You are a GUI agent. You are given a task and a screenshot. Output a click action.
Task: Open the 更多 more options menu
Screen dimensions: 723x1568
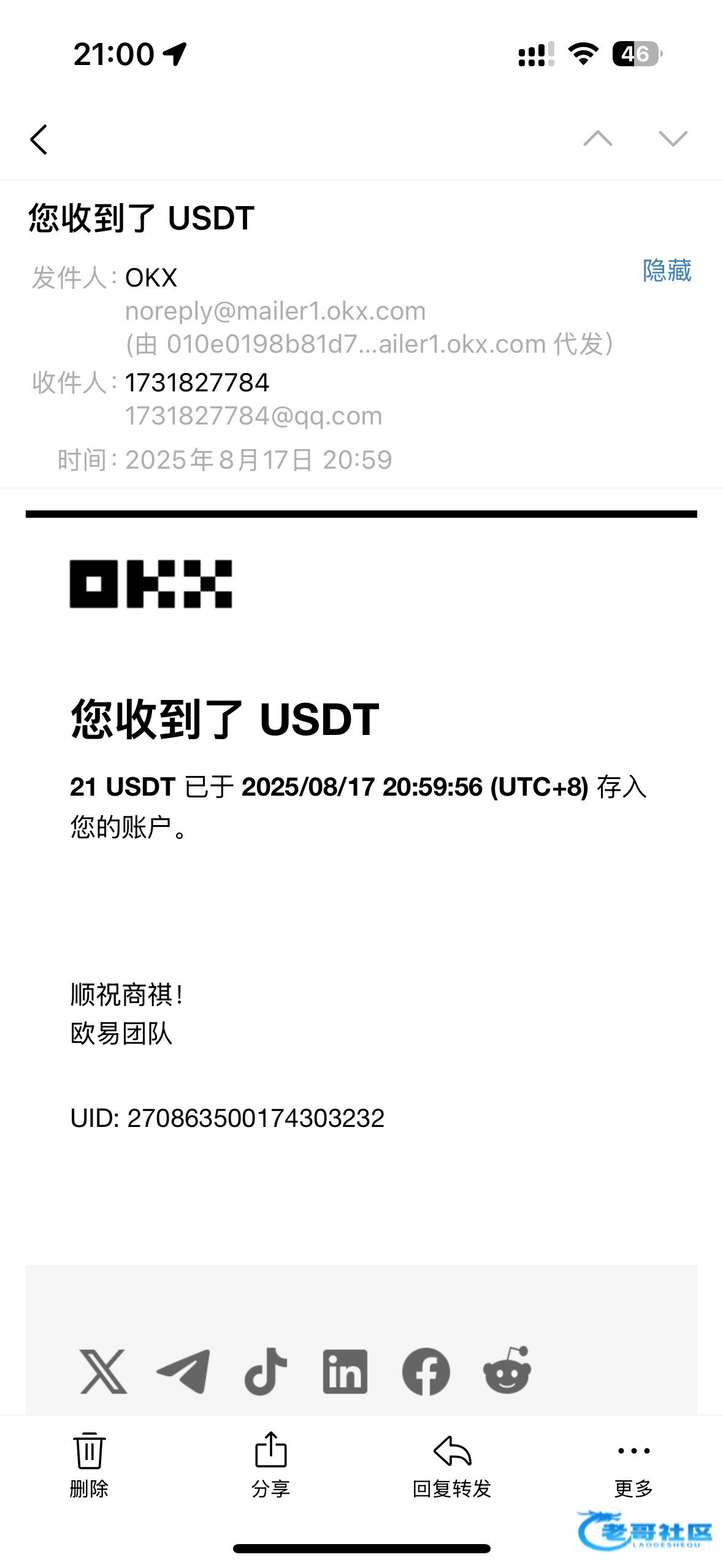click(633, 1464)
